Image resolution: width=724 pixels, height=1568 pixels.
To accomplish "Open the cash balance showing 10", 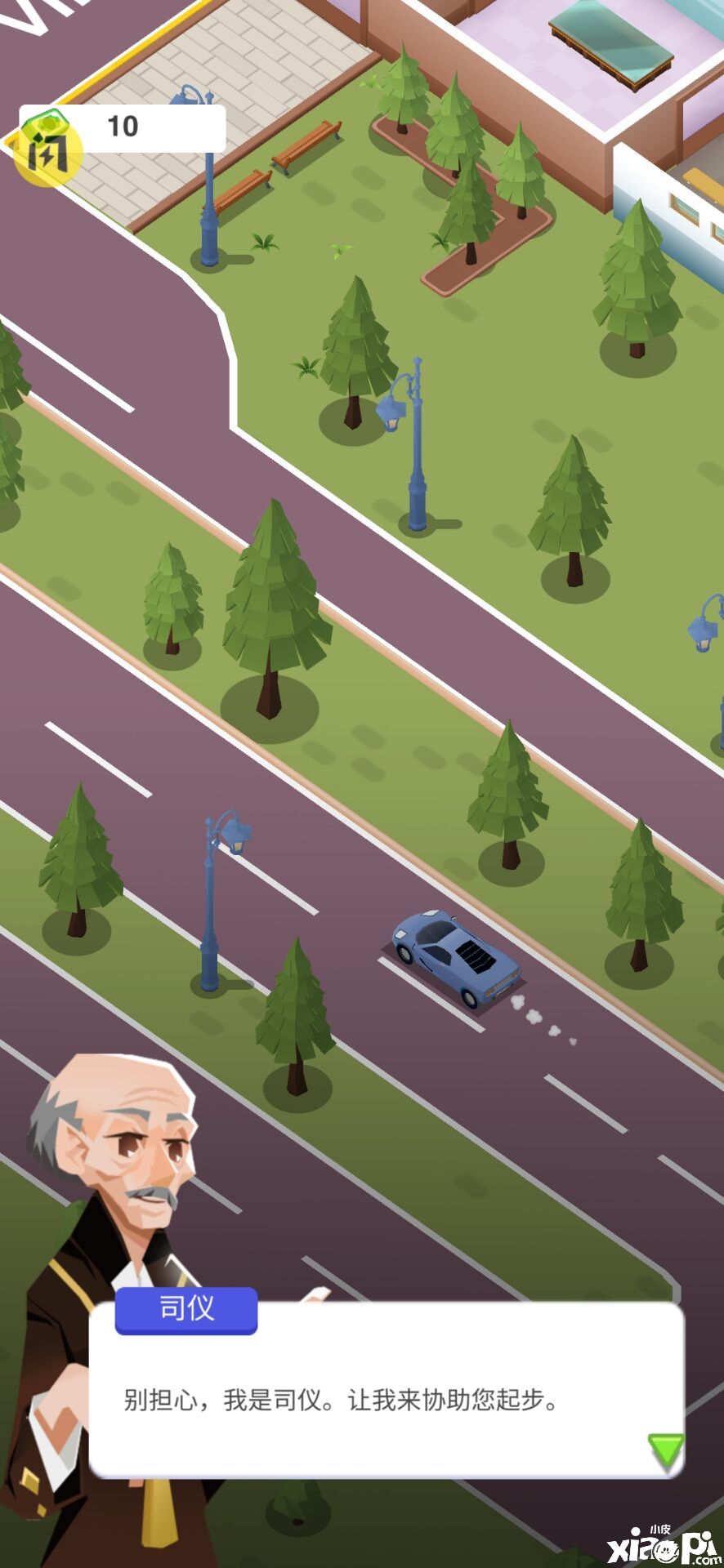I will (x=123, y=129).
